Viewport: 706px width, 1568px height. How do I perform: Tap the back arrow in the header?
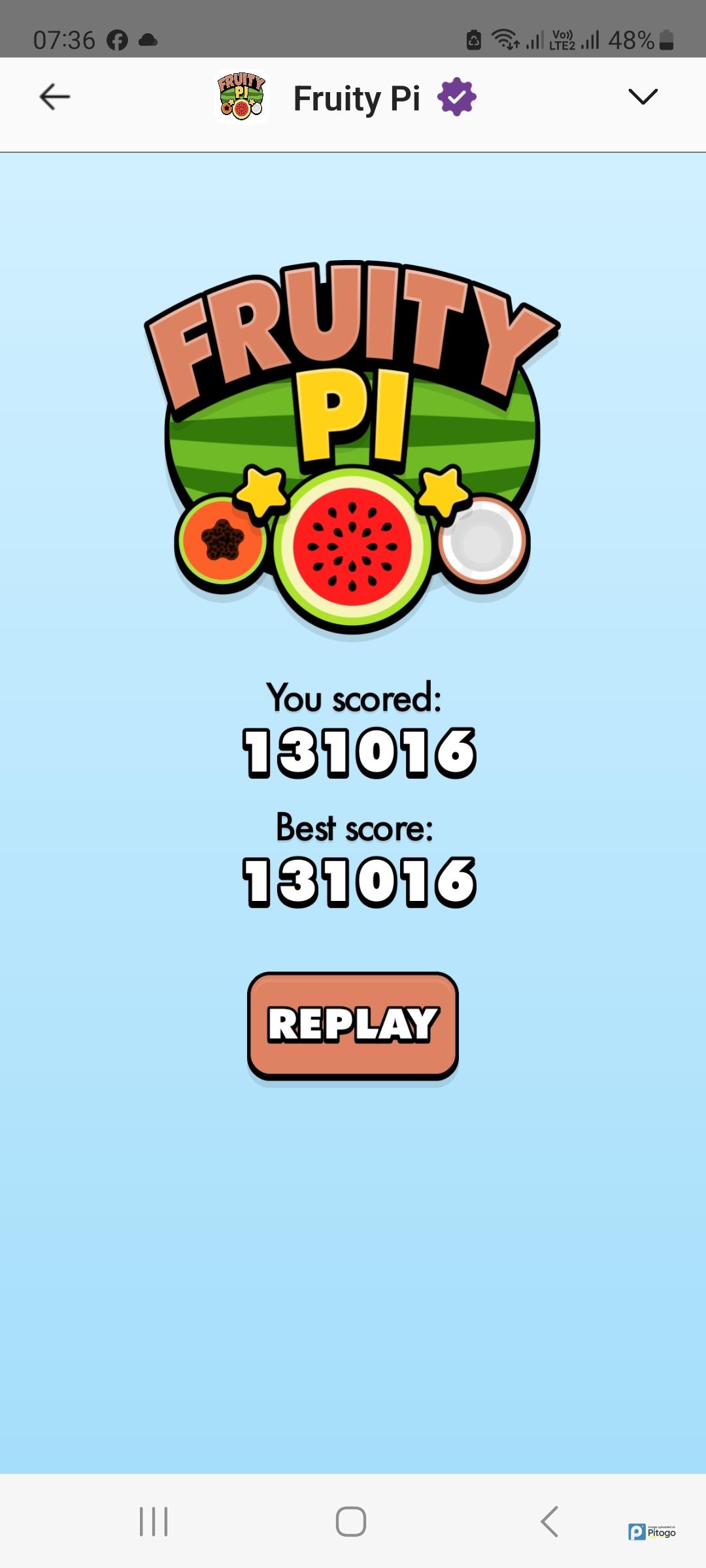(x=54, y=97)
